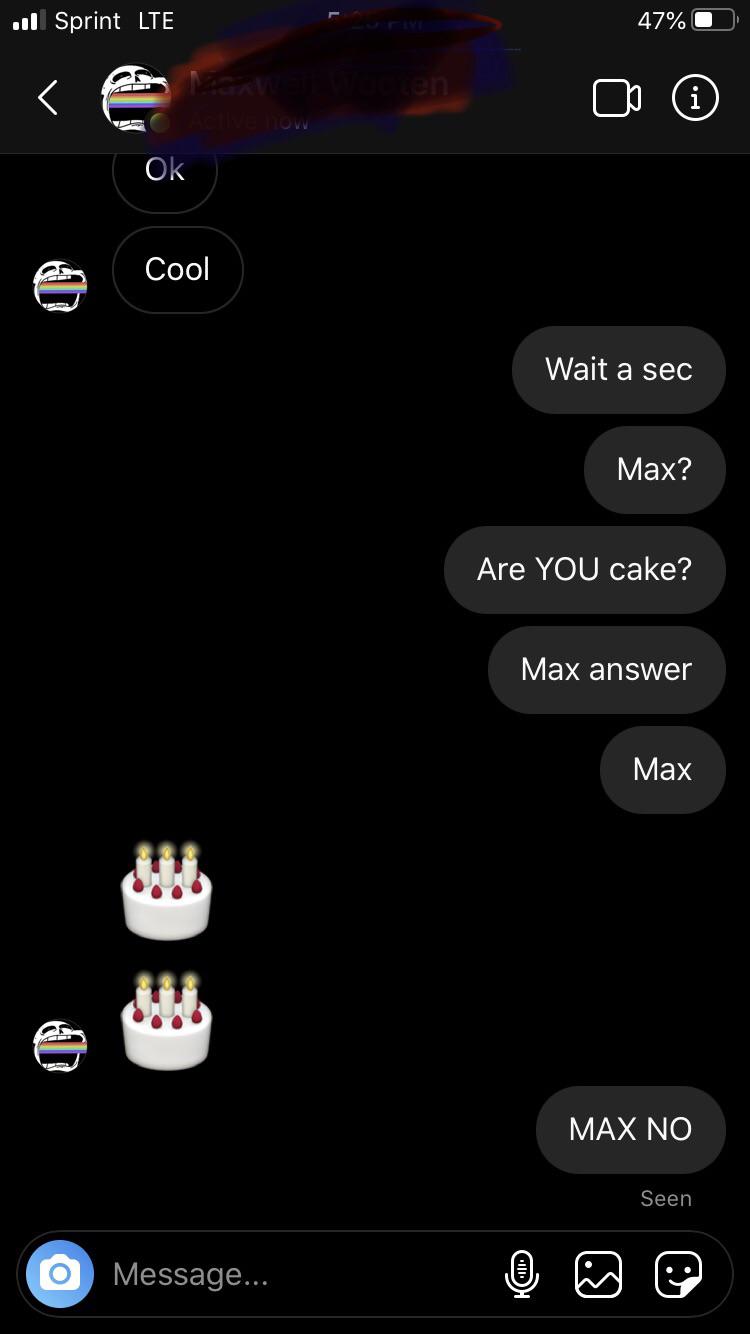Go back to the message list
The width and height of the screenshot is (750, 1334).
(47, 98)
